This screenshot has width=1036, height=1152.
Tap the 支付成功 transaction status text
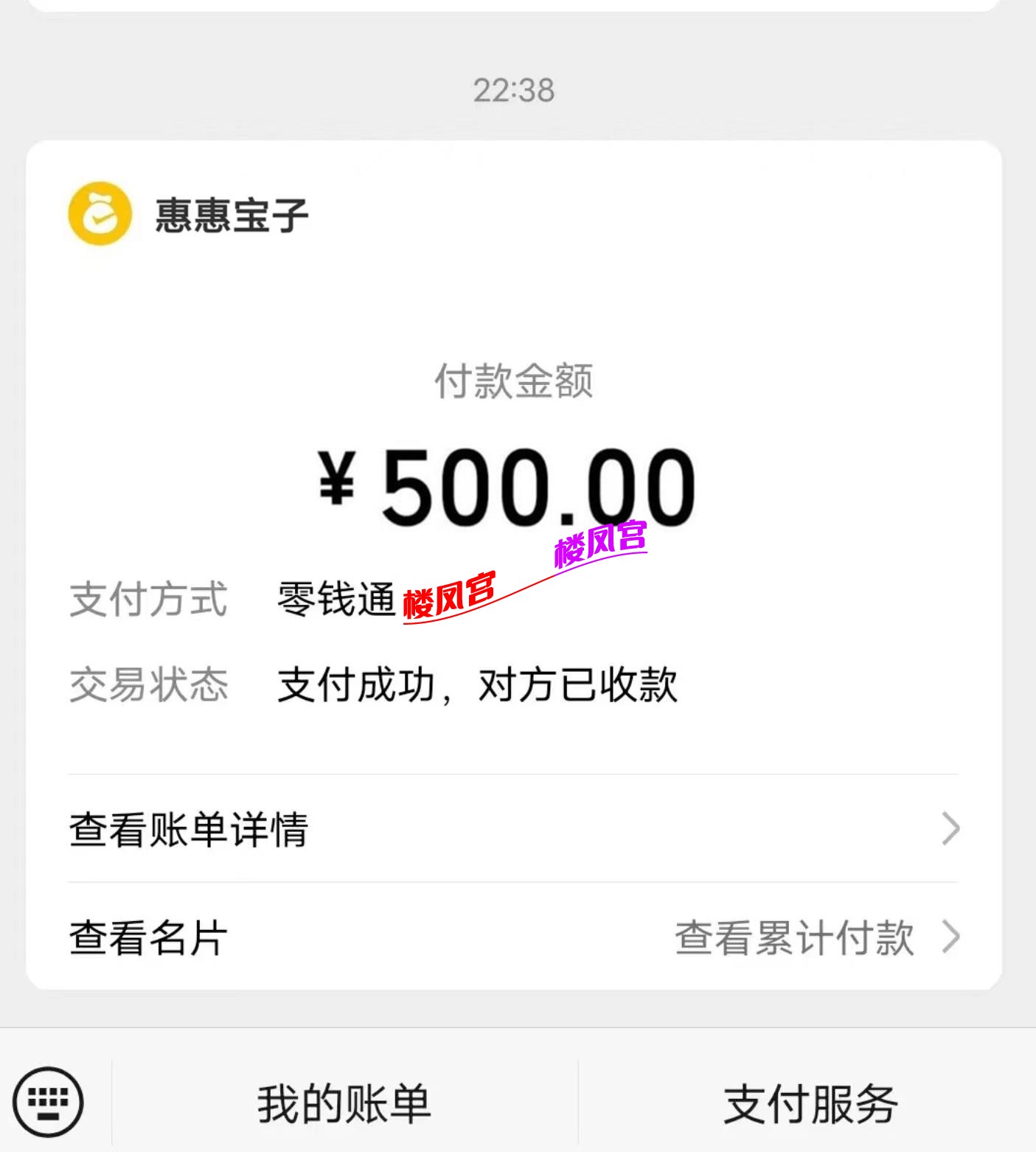478,684
